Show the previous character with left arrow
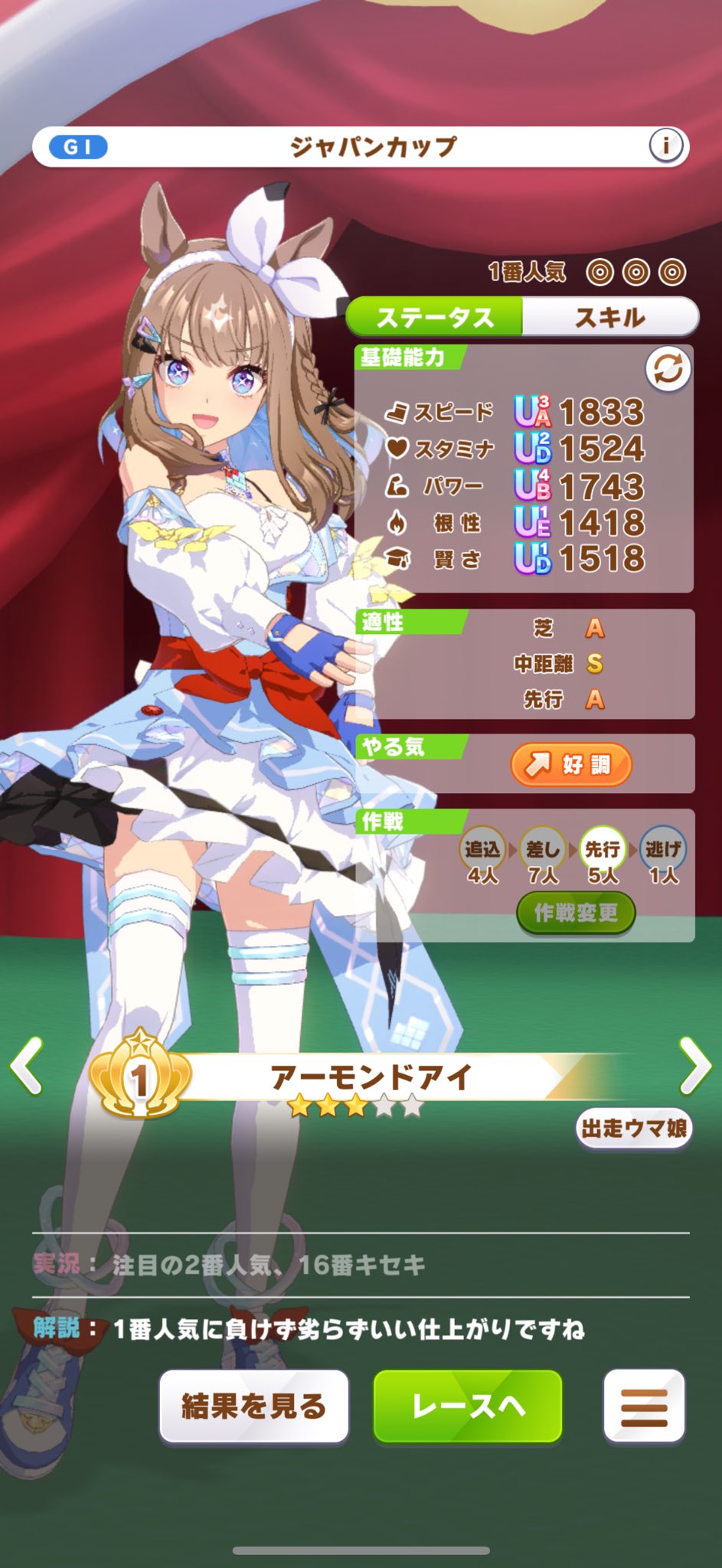 coord(27,1066)
